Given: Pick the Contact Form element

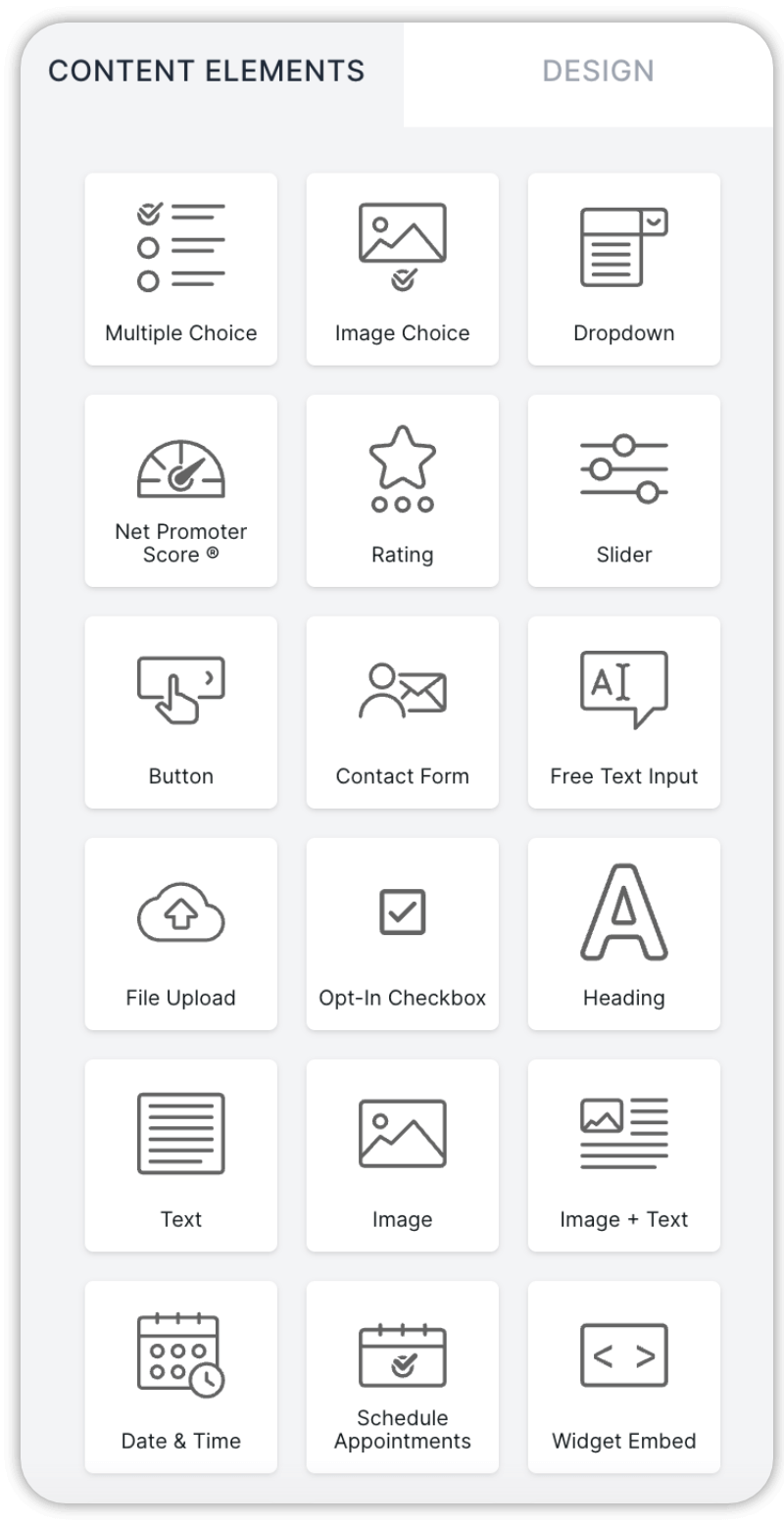Looking at the screenshot, I should pyautogui.click(x=403, y=712).
